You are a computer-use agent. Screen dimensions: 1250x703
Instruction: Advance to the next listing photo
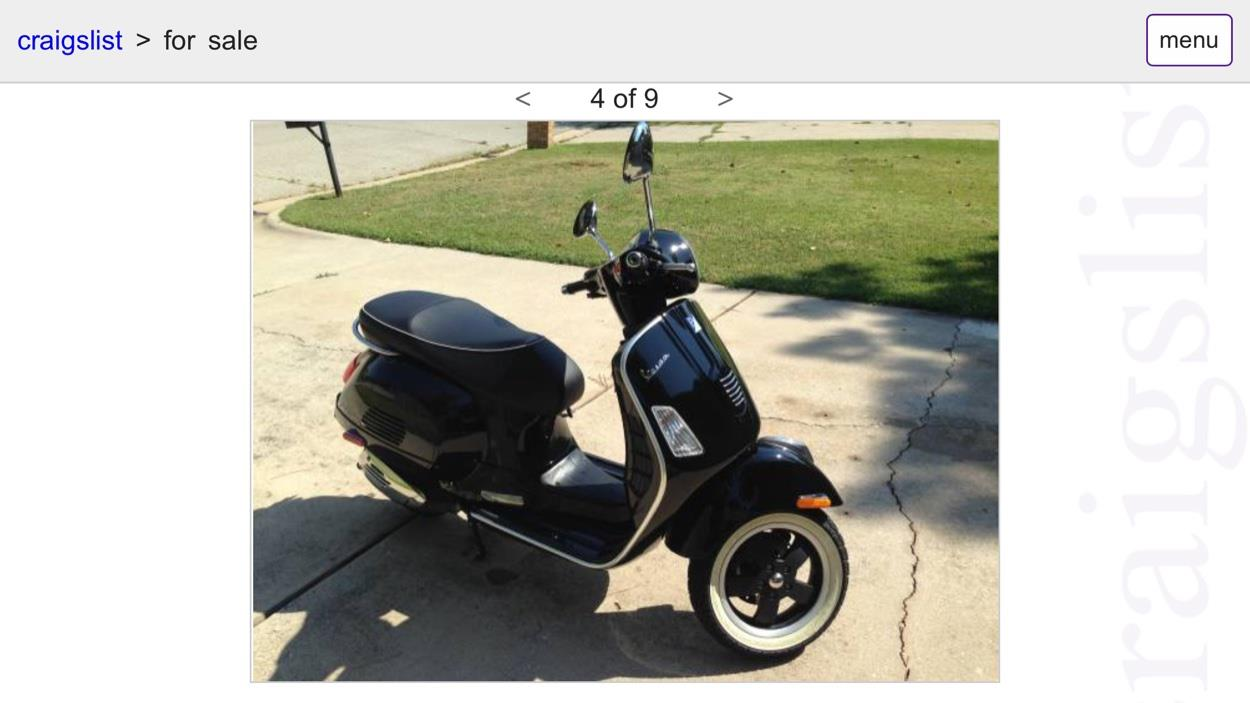pyautogui.click(x=725, y=99)
